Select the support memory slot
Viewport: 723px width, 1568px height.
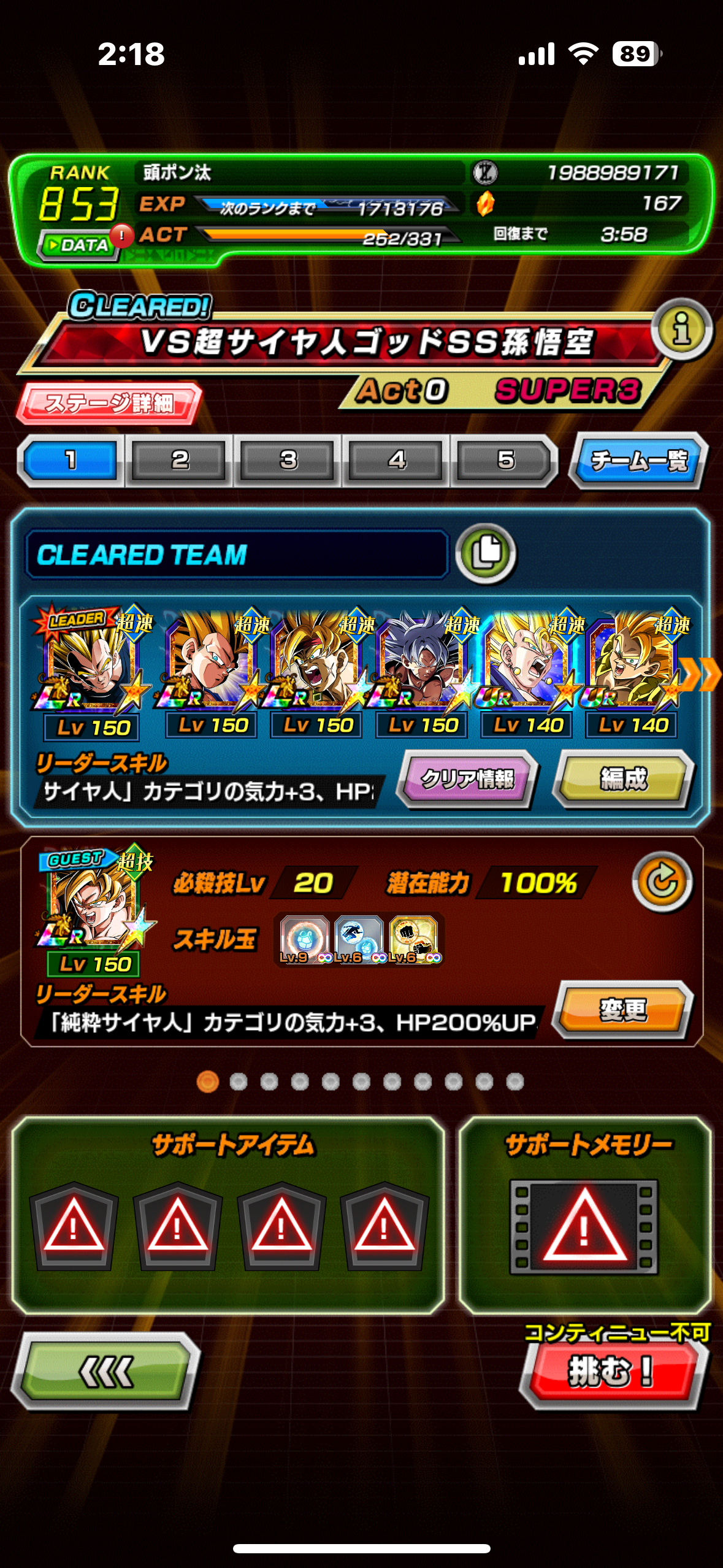click(x=584, y=1226)
